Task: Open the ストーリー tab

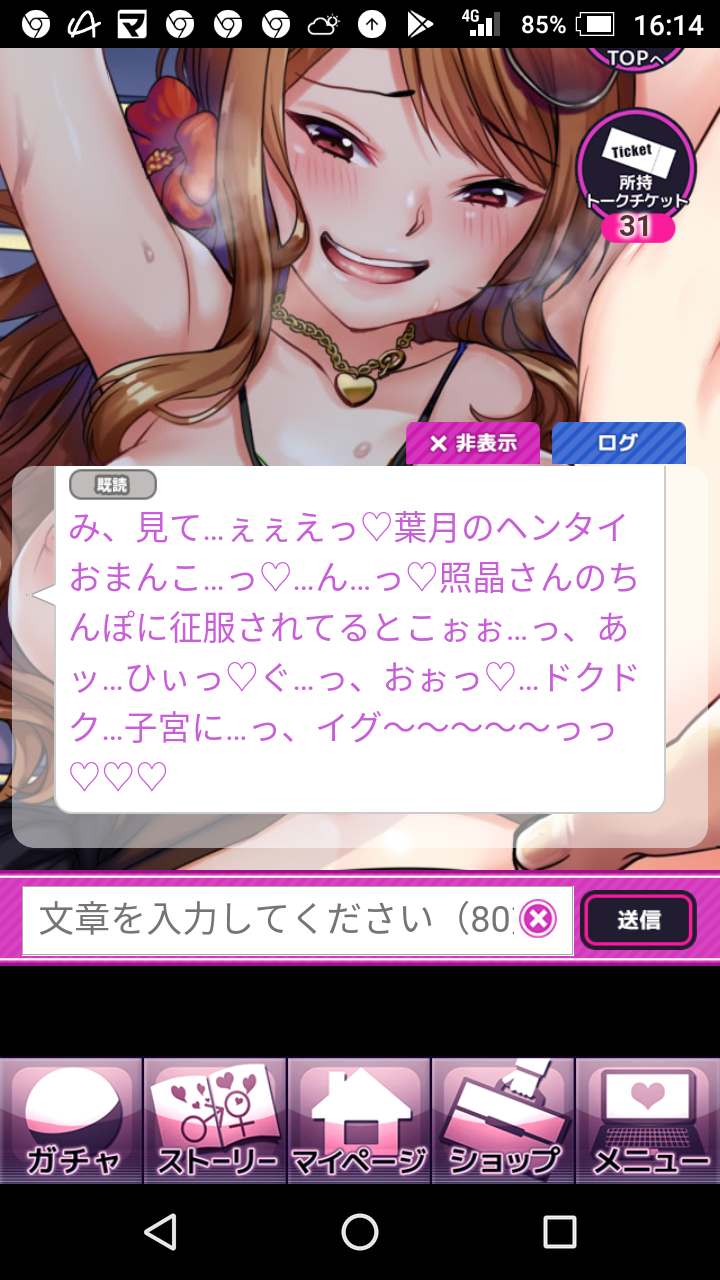Action: (x=216, y=1121)
